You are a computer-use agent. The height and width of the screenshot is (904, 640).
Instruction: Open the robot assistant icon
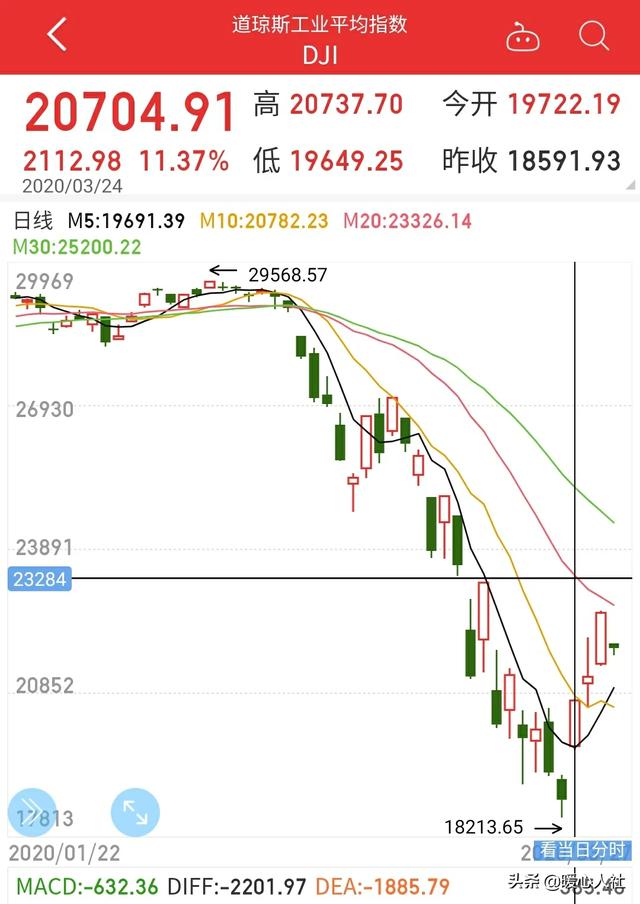point(522,37)
